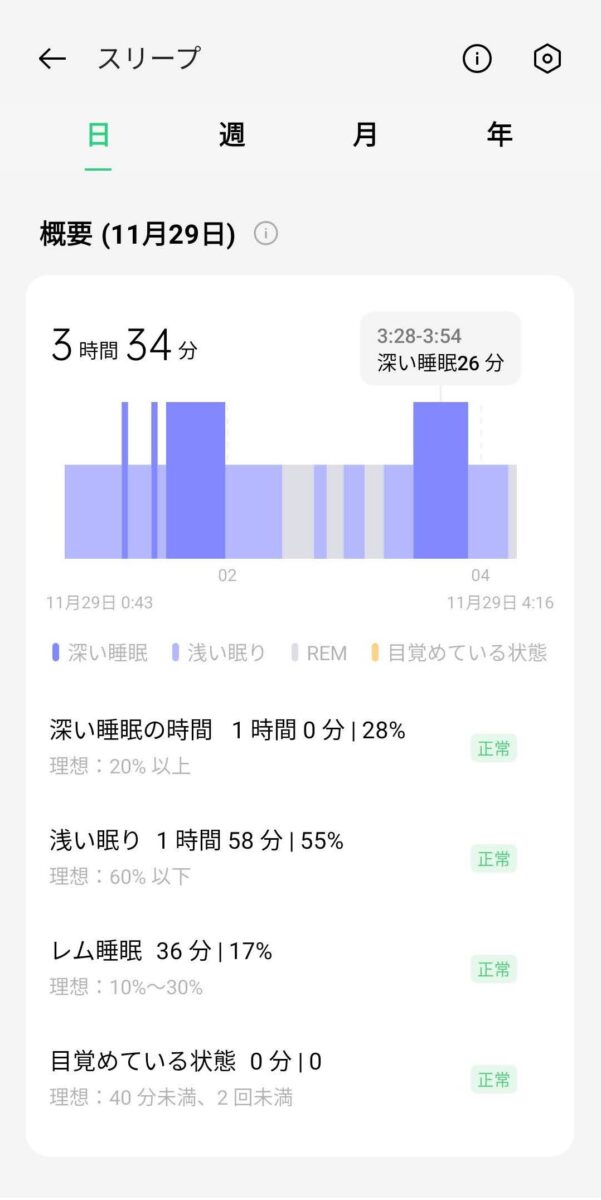Image resolution: width=601 pixels, height=1200 pixels.
Task: Open sleep settings hexagon icon
Action: pyautogui.click(x=547, y=59)
